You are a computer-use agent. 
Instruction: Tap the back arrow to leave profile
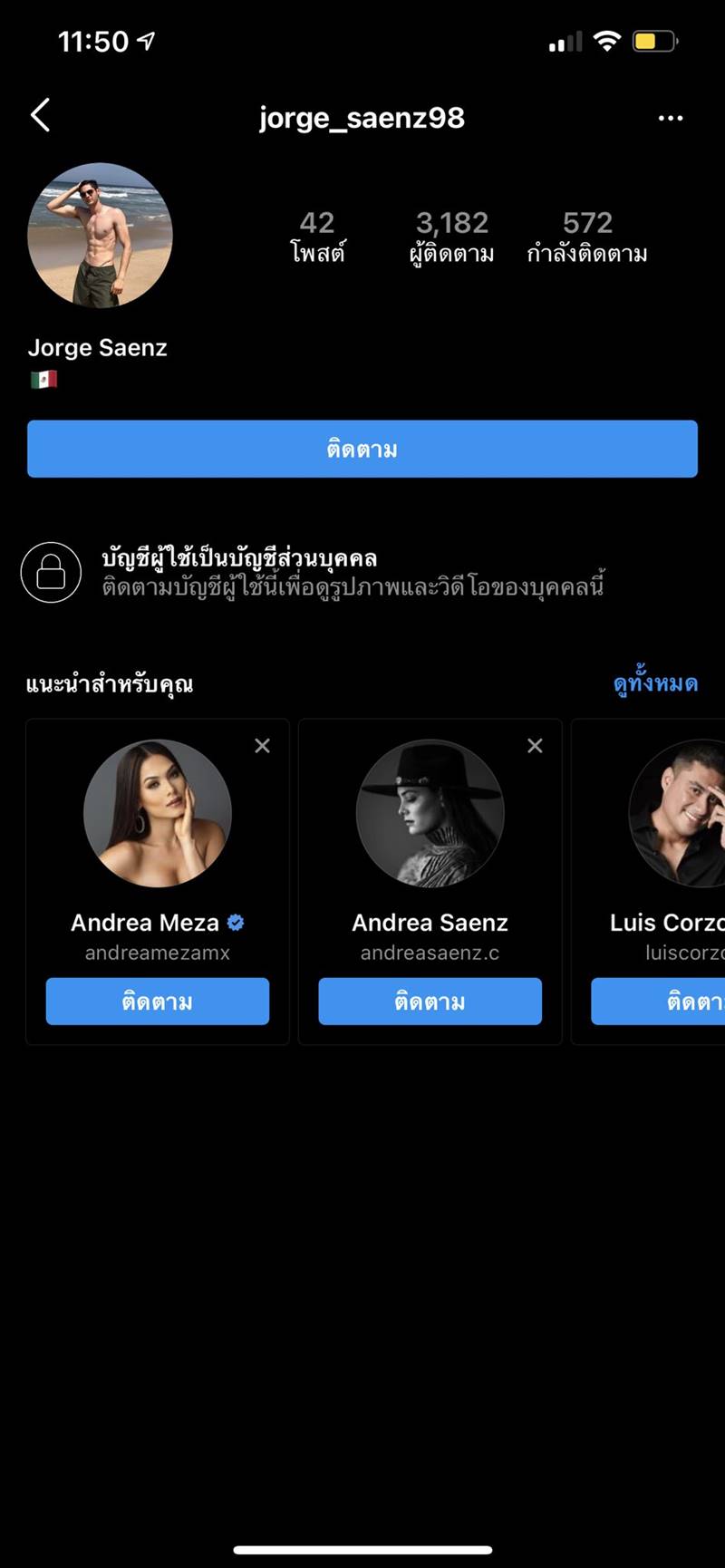40,116
